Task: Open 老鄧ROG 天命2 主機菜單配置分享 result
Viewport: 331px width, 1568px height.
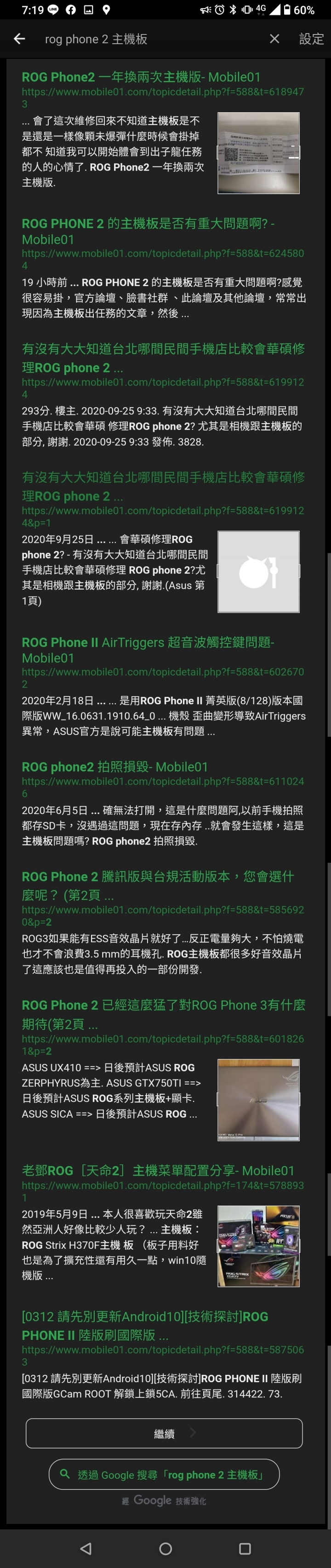Action: (158, 1170)
